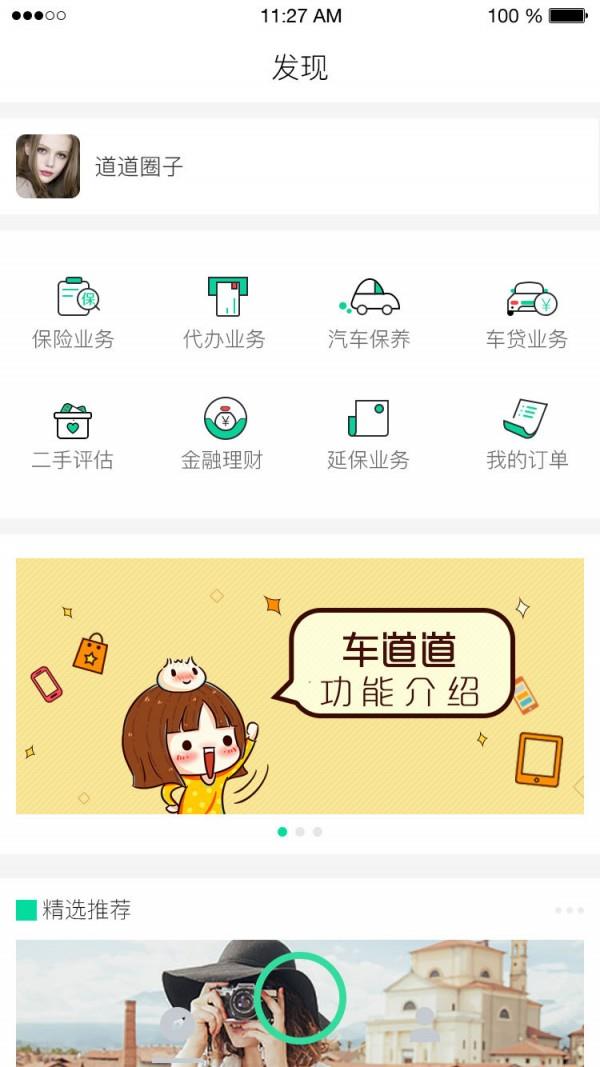Open the 道道圈子 row
The image size is (600, 1067).
point(300,166)
